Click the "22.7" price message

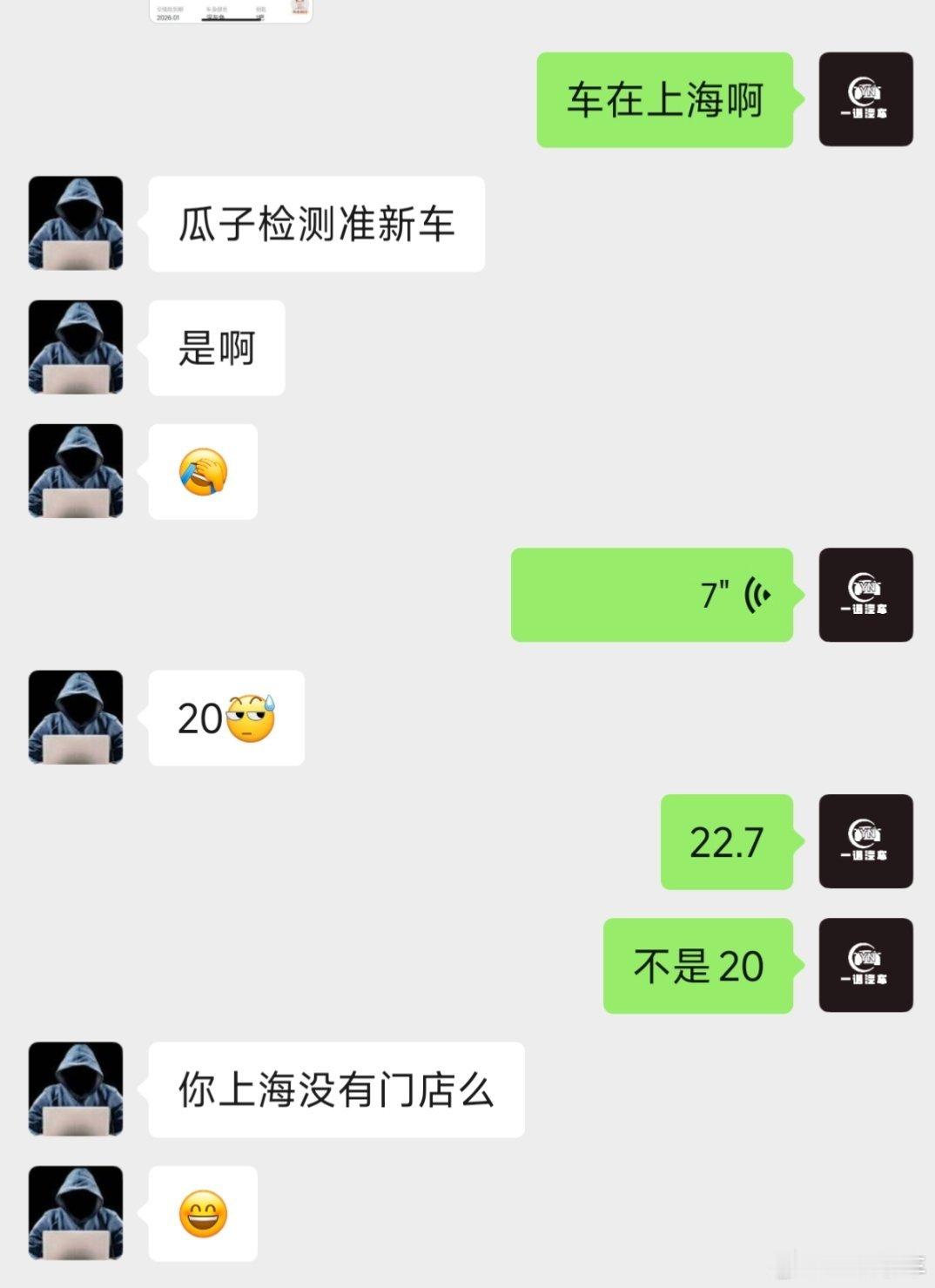tap(727, 840)
